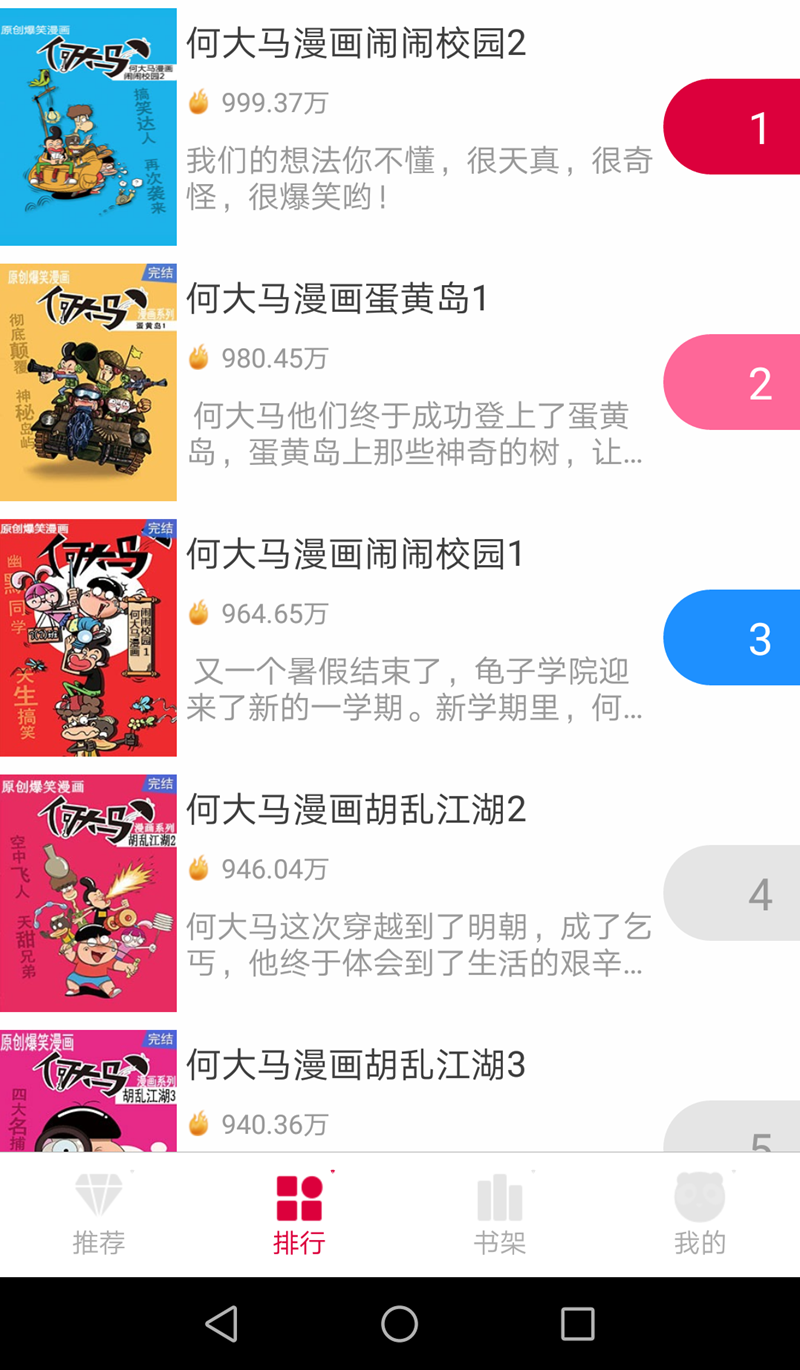This screenshot has width=800, height=1370.
Task: Go to the 书架 tab
Action: (x=499, y=1215)
